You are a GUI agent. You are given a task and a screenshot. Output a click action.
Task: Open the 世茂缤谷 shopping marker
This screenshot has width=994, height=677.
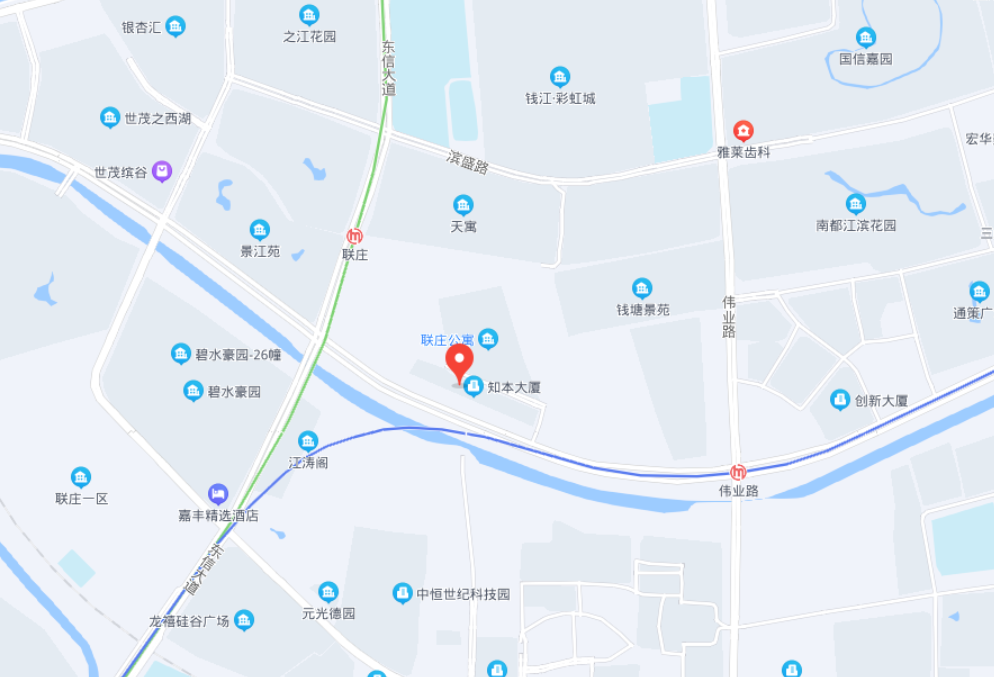tap(162, 172)
